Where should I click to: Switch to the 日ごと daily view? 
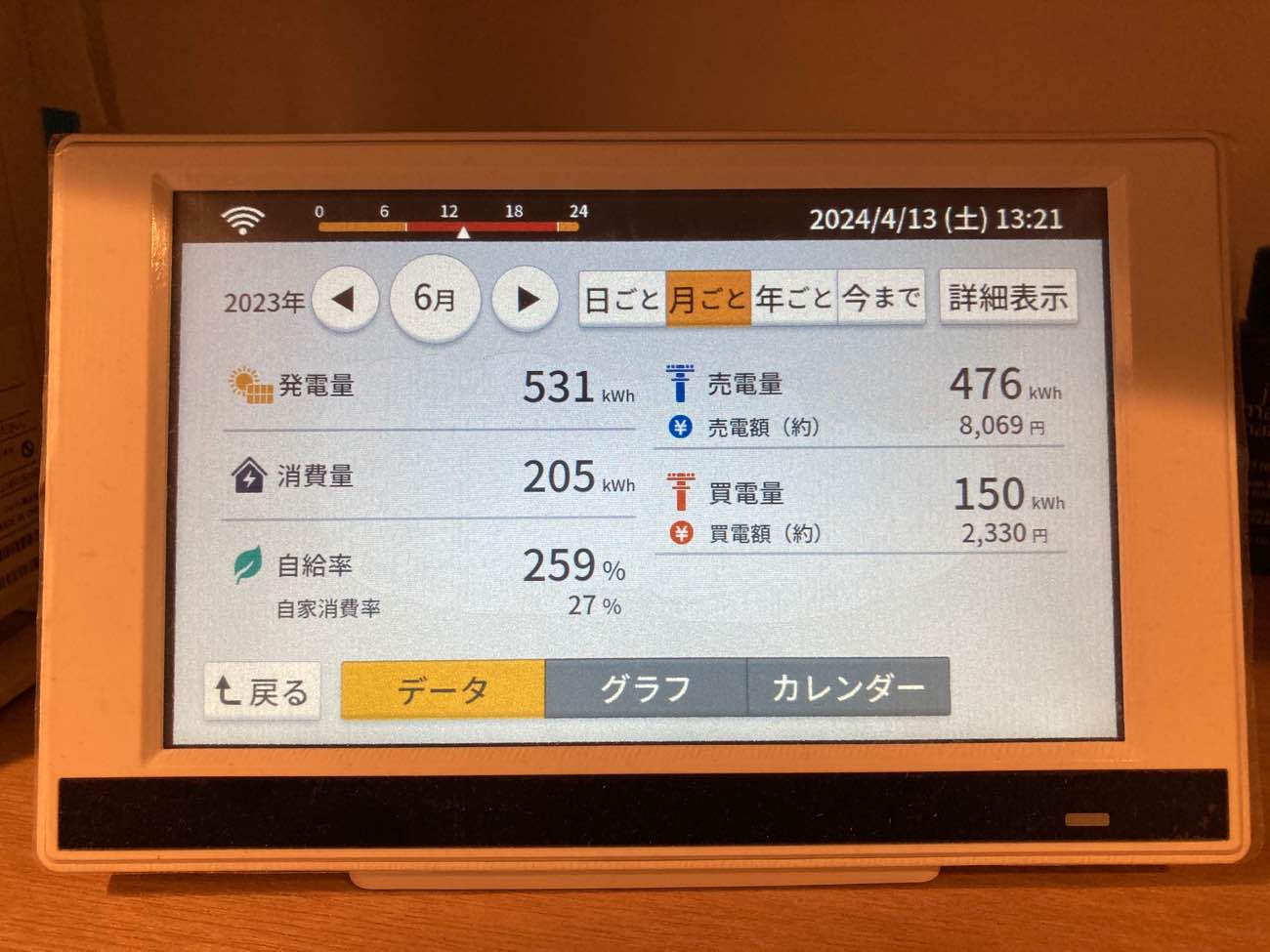click(x=622, y=299)
